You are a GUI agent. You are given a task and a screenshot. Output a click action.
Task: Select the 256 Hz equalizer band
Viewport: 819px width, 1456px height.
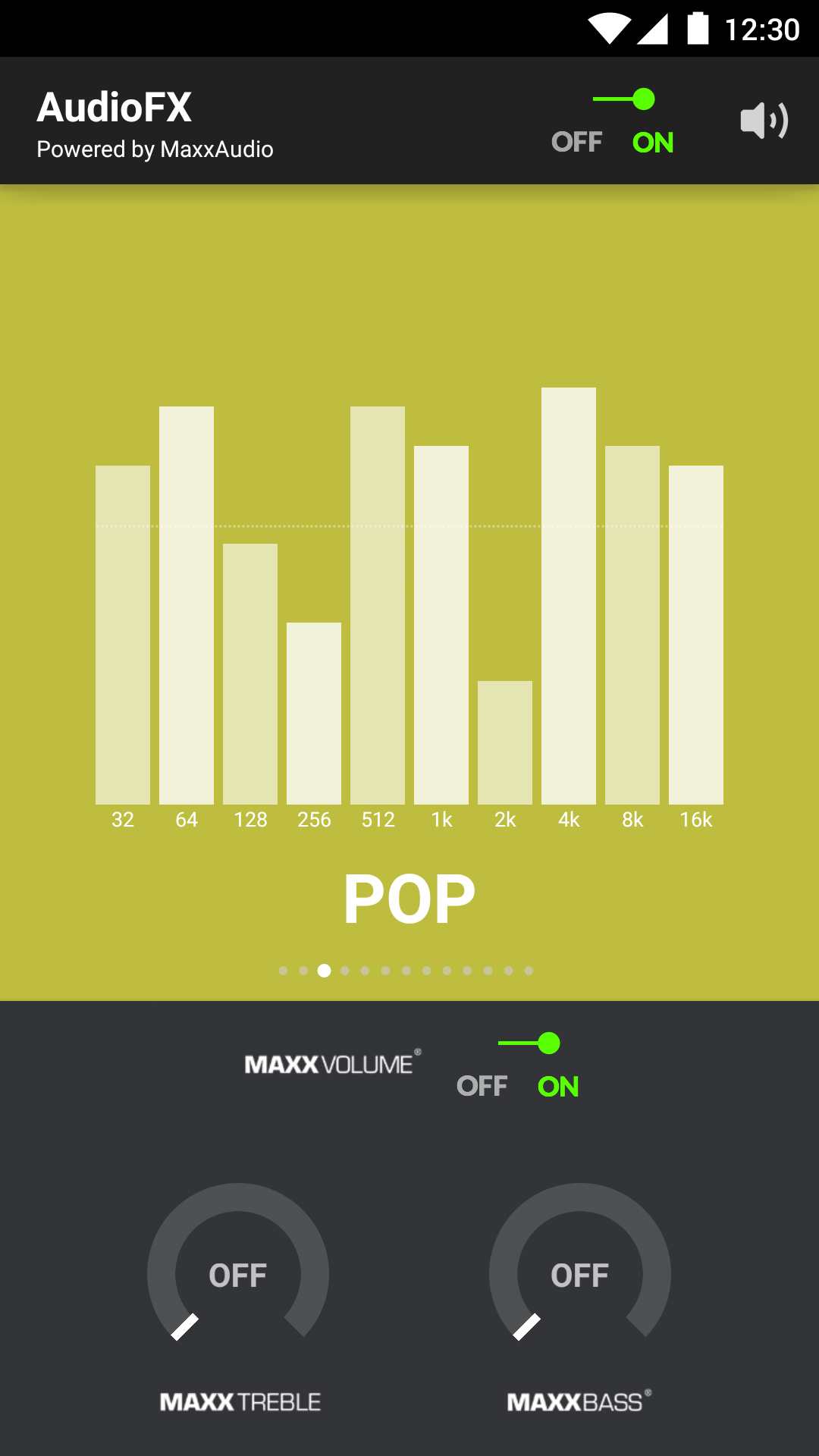click(314, 713)
